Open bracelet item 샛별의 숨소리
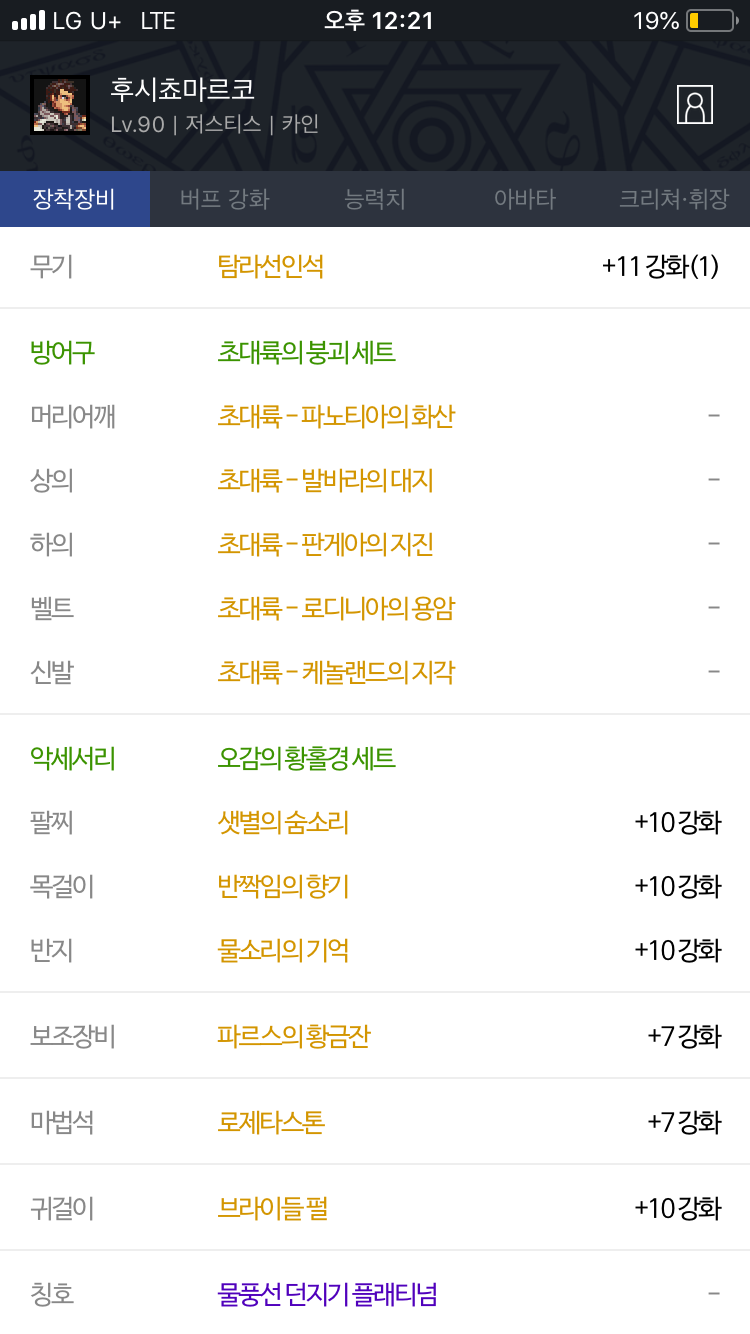Image resolution: width=750 pixels, height=1334 pixels. [x=284, y=822]
